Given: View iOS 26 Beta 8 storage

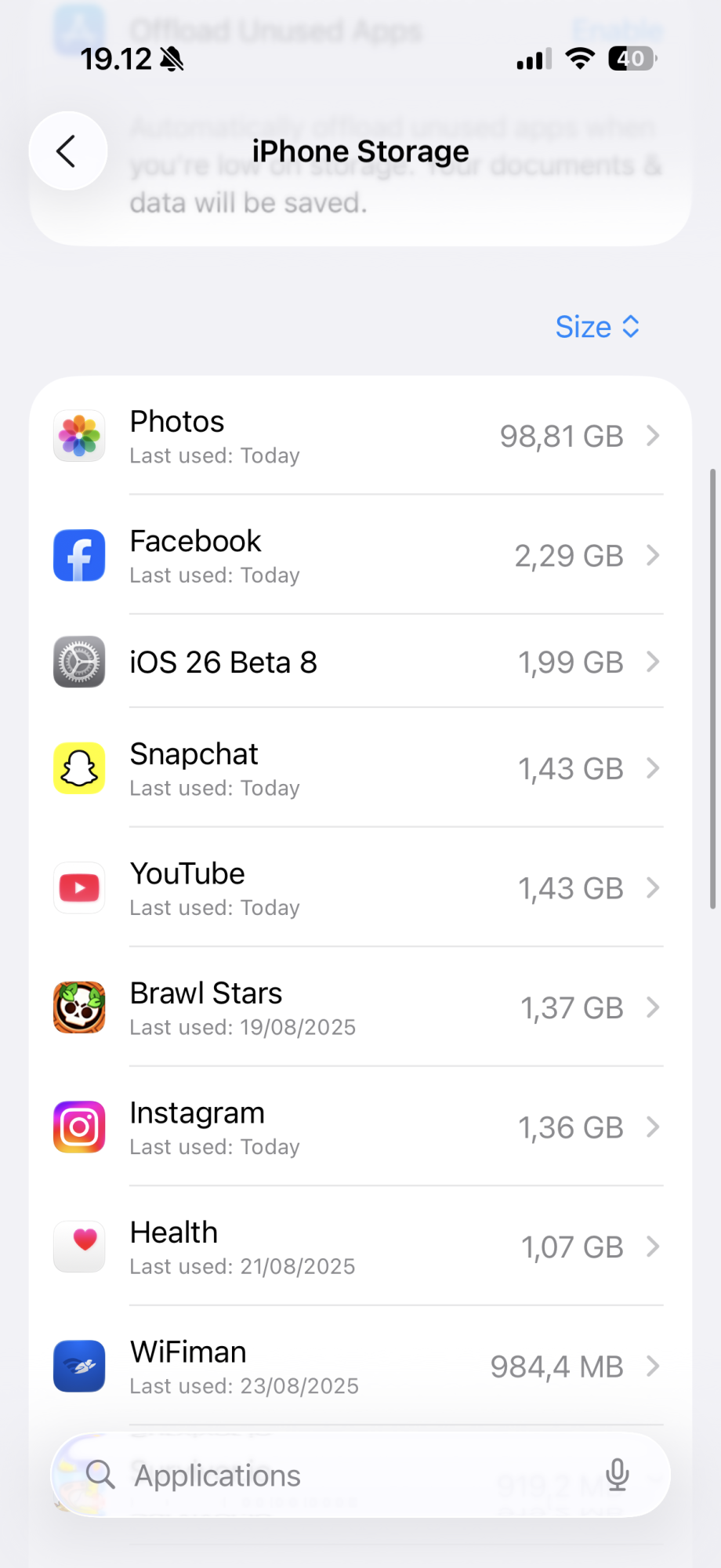Looking at the screenshot, I should coord(360,662).
